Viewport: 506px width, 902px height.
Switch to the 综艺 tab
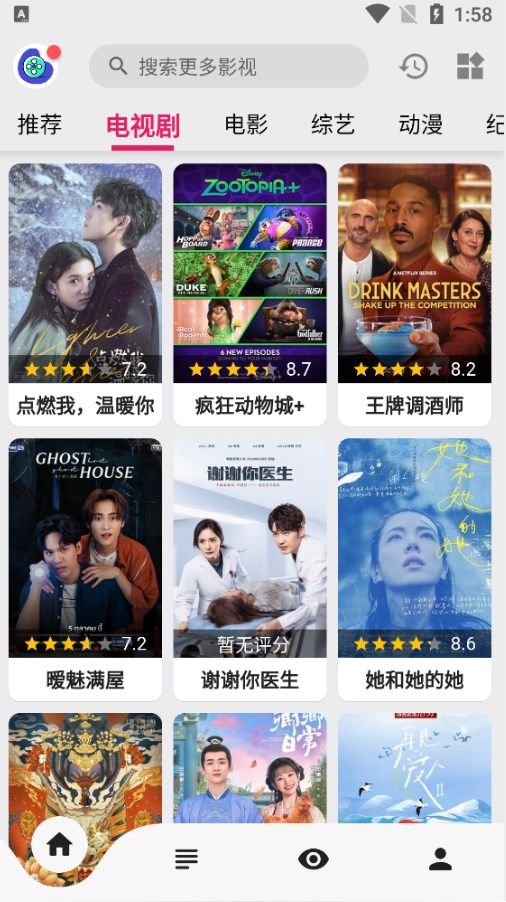pos(332,125)
